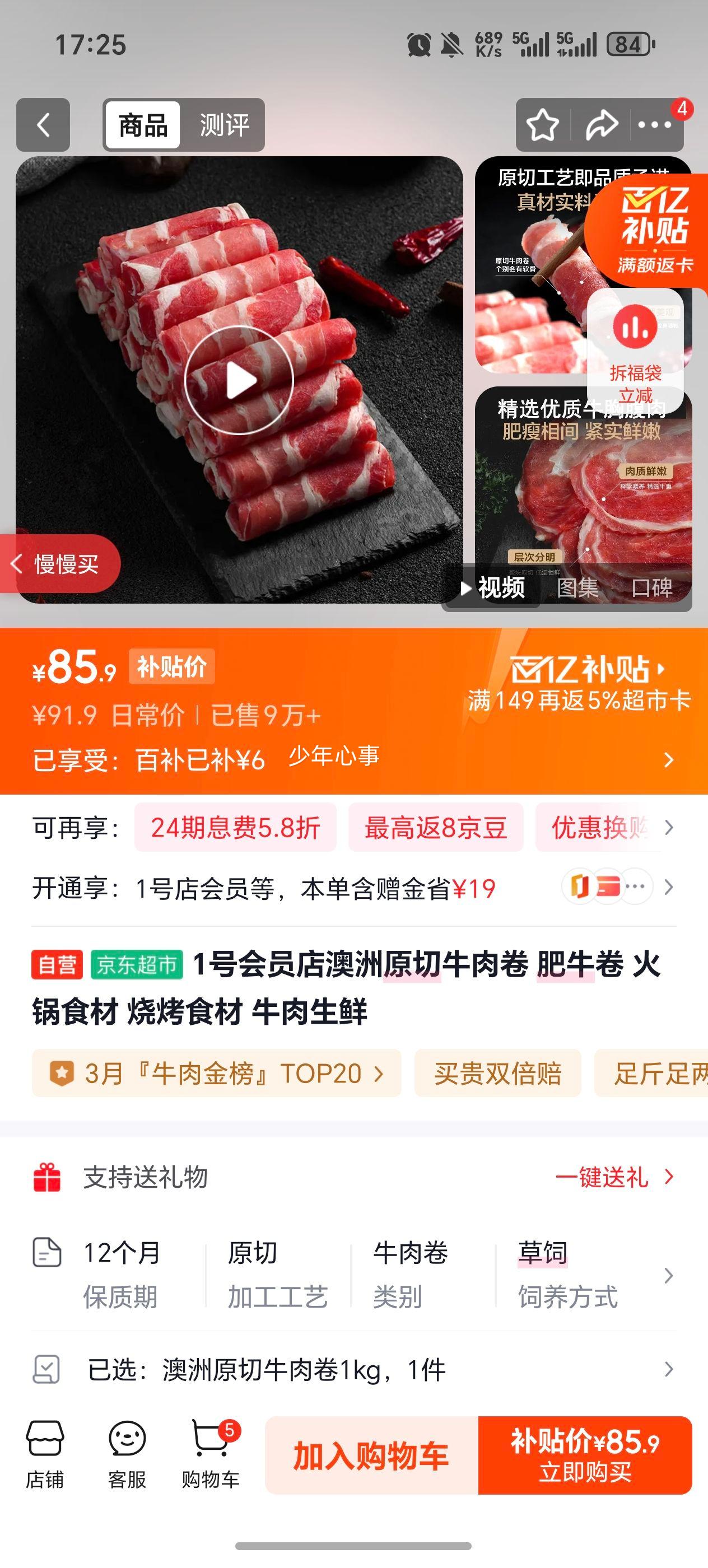Buy now at 补贴价¥85.9
This screenshot has width=708, height=1568.
pos(585,1455)
